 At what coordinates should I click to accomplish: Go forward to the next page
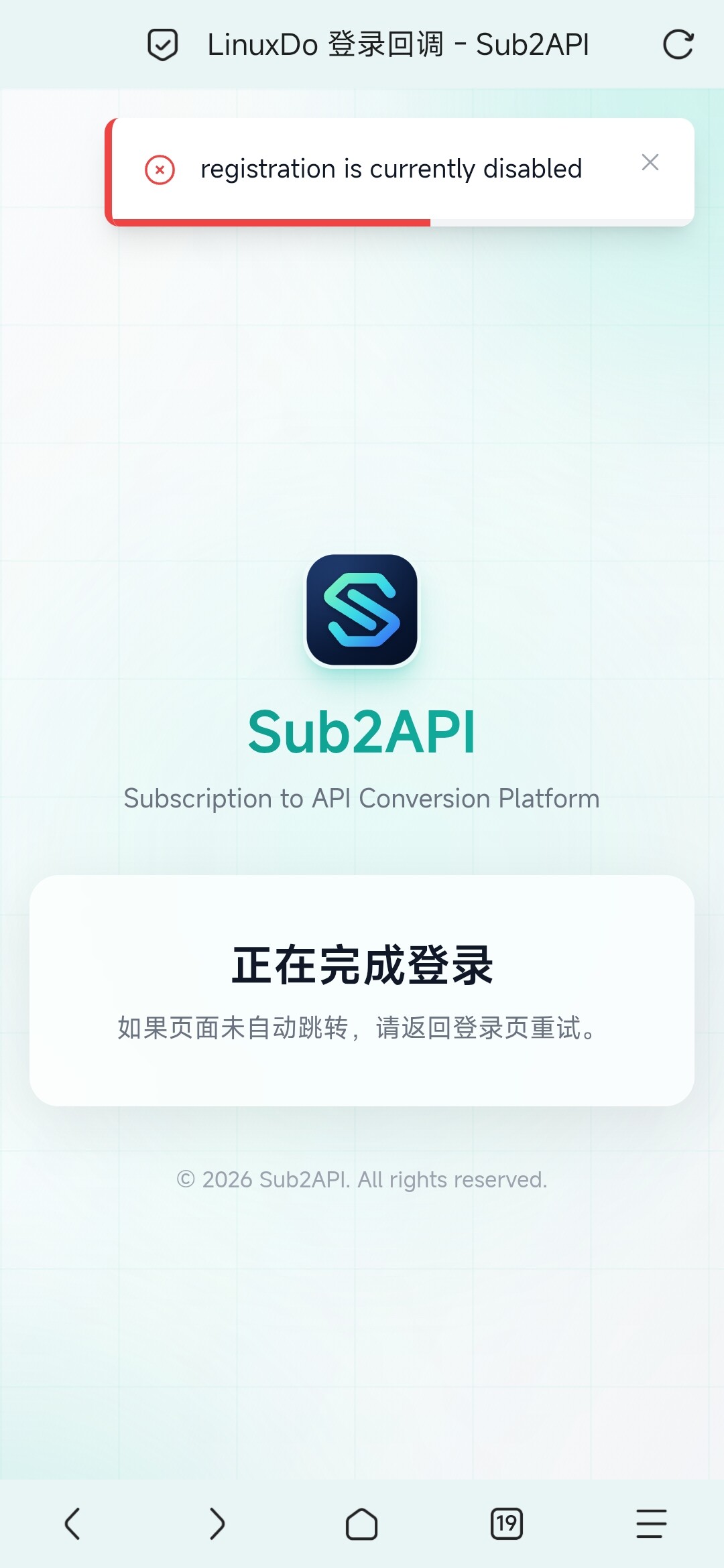[217, 1524]
